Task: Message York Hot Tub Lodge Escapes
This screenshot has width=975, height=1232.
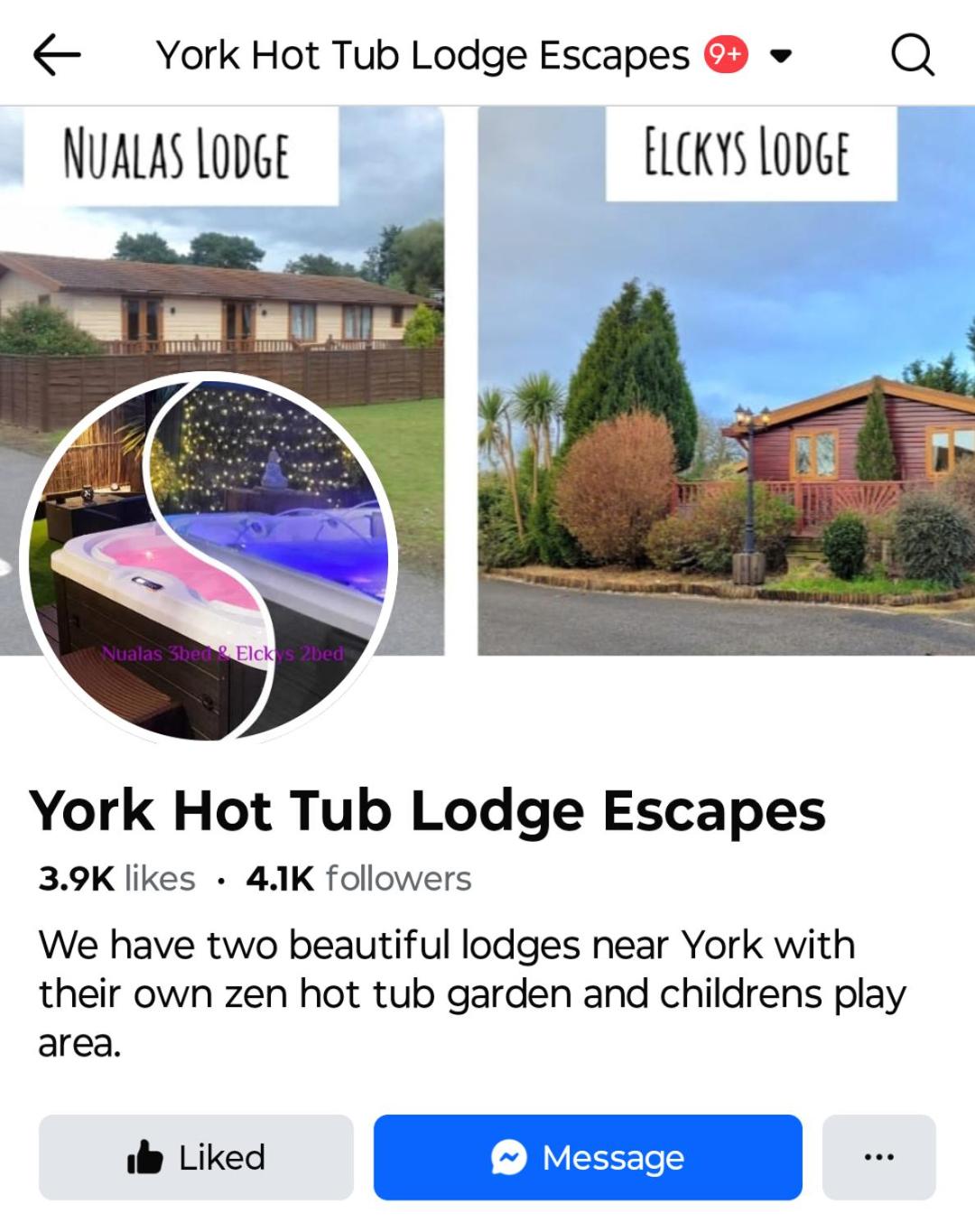Action: pos(588,1157)
